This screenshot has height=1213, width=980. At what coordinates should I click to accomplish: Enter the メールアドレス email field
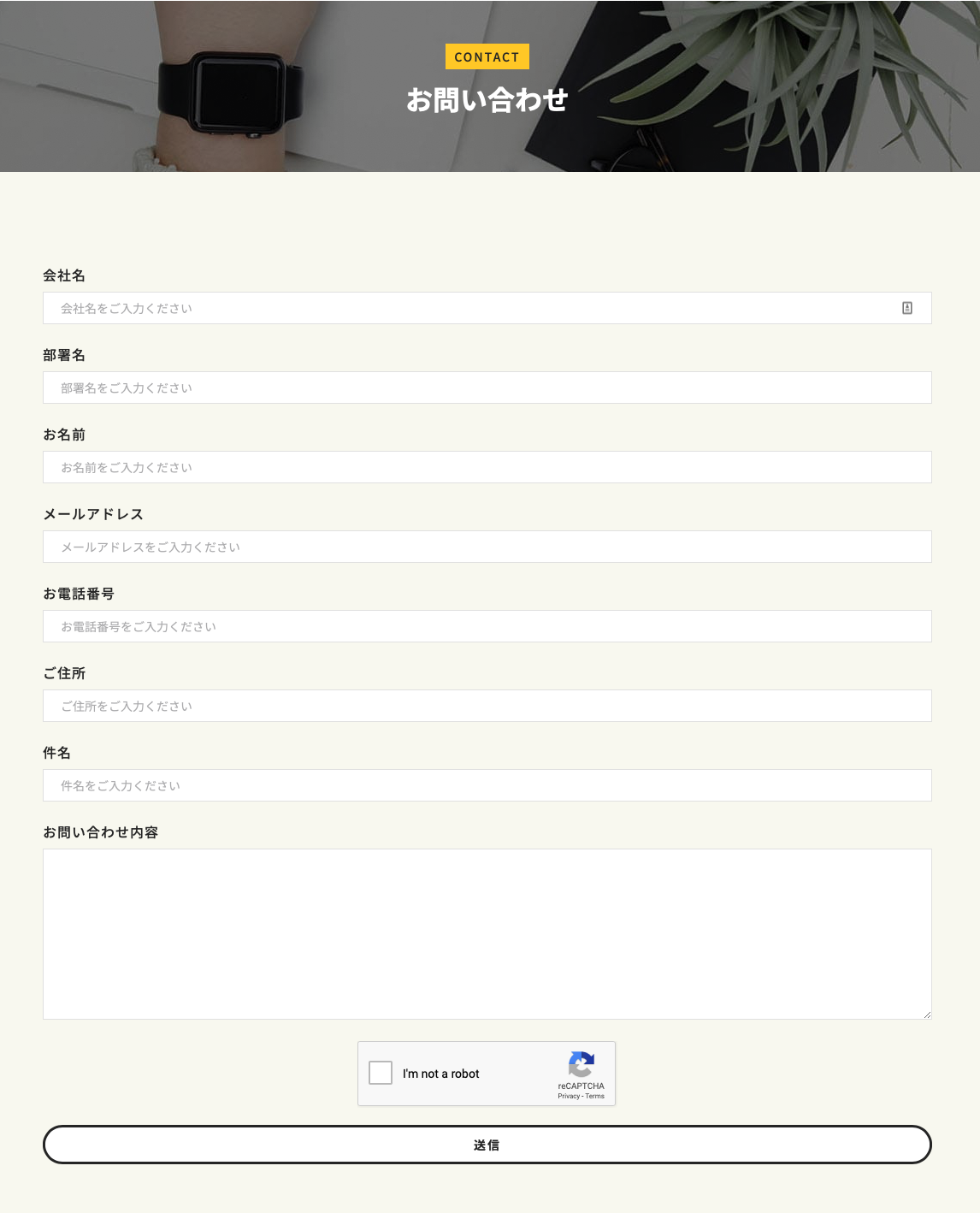point(487,547)
